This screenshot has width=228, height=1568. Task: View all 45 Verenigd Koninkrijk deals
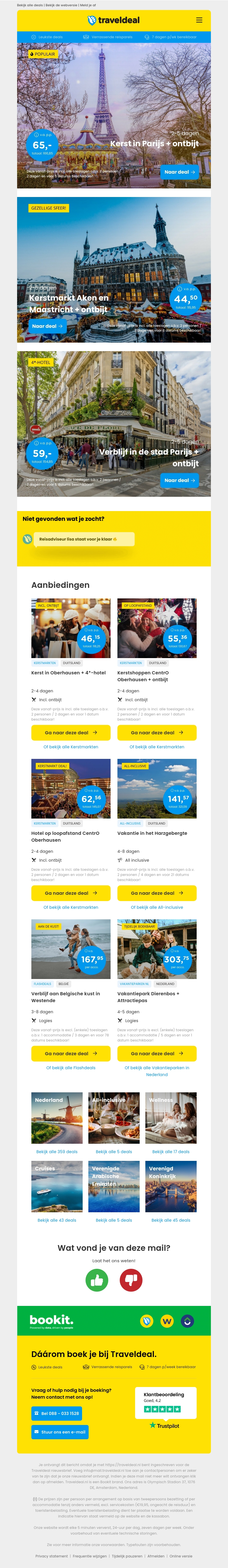171,1221
